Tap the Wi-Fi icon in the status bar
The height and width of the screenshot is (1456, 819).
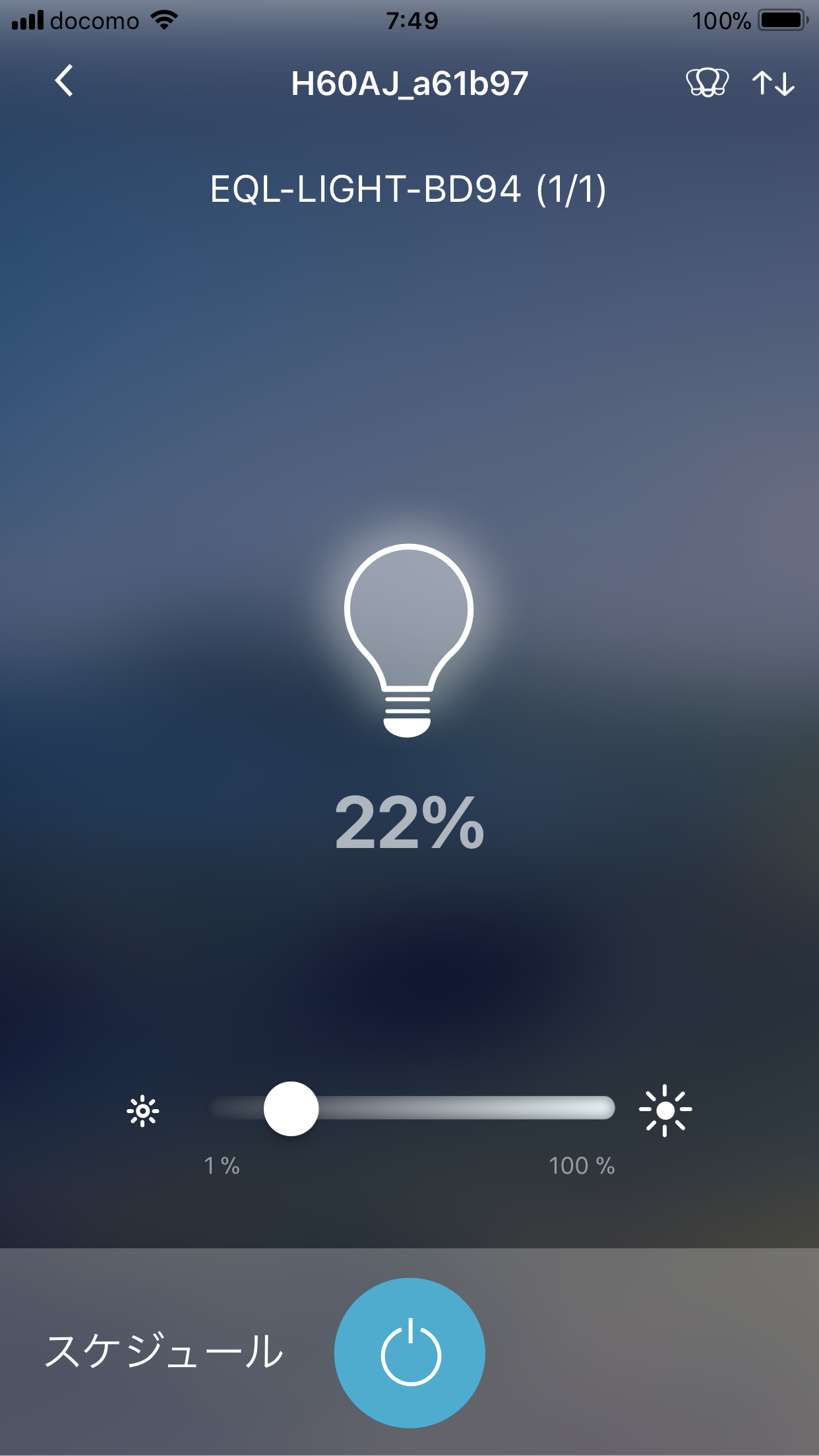point(163,20)
